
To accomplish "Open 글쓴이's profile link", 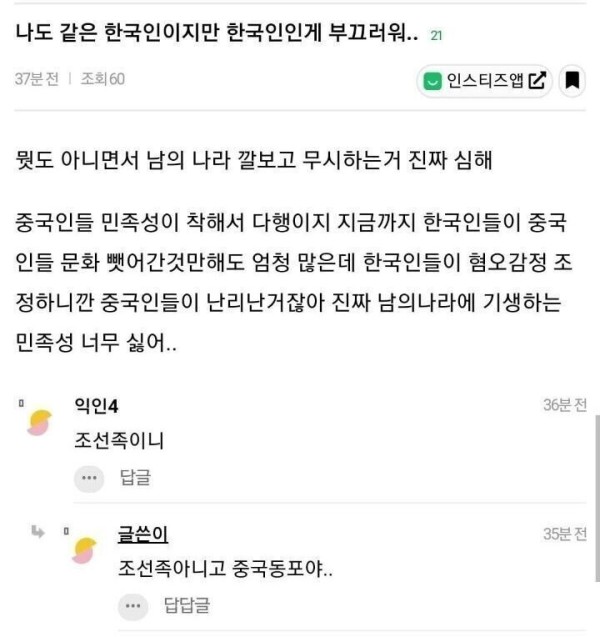I will [143, 534].
